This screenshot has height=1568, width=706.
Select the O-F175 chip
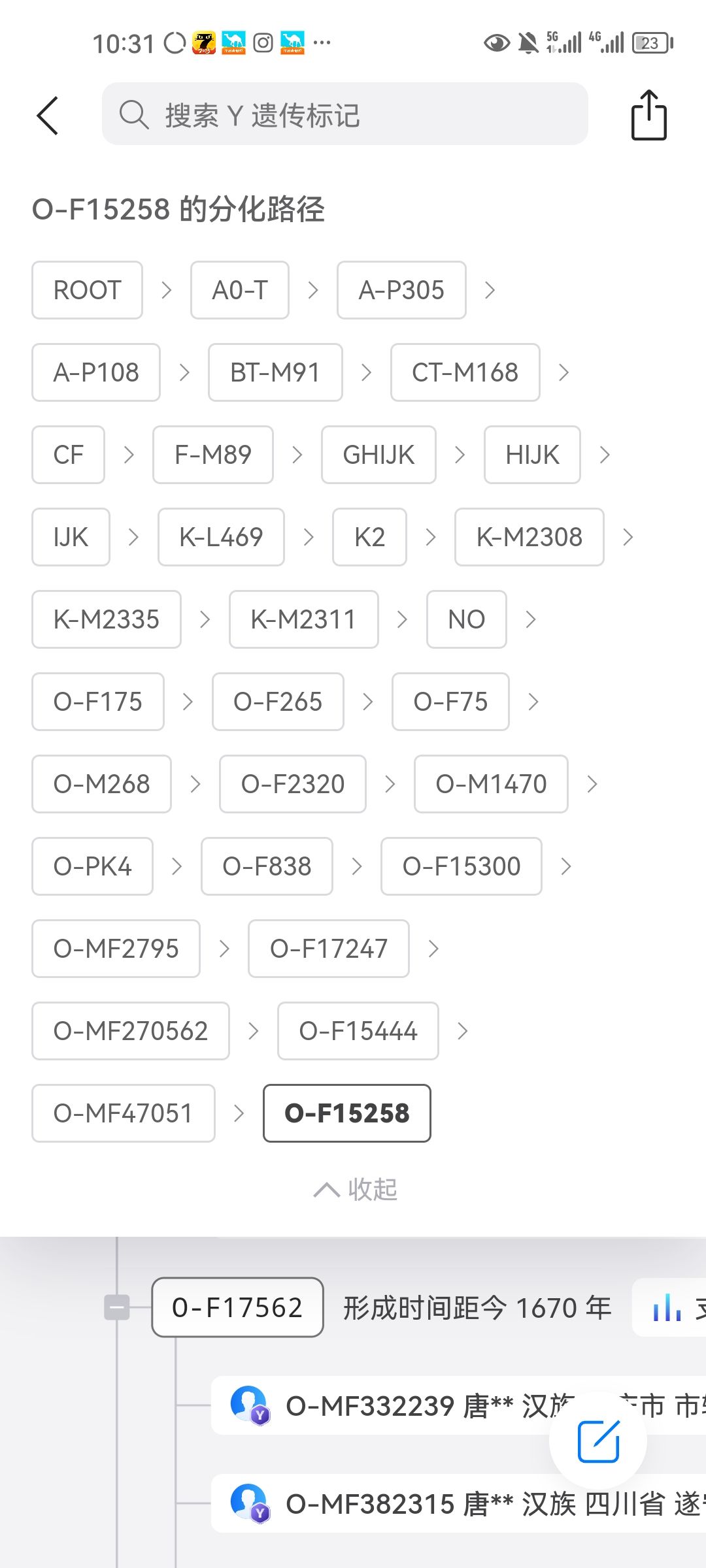point(98,702)
